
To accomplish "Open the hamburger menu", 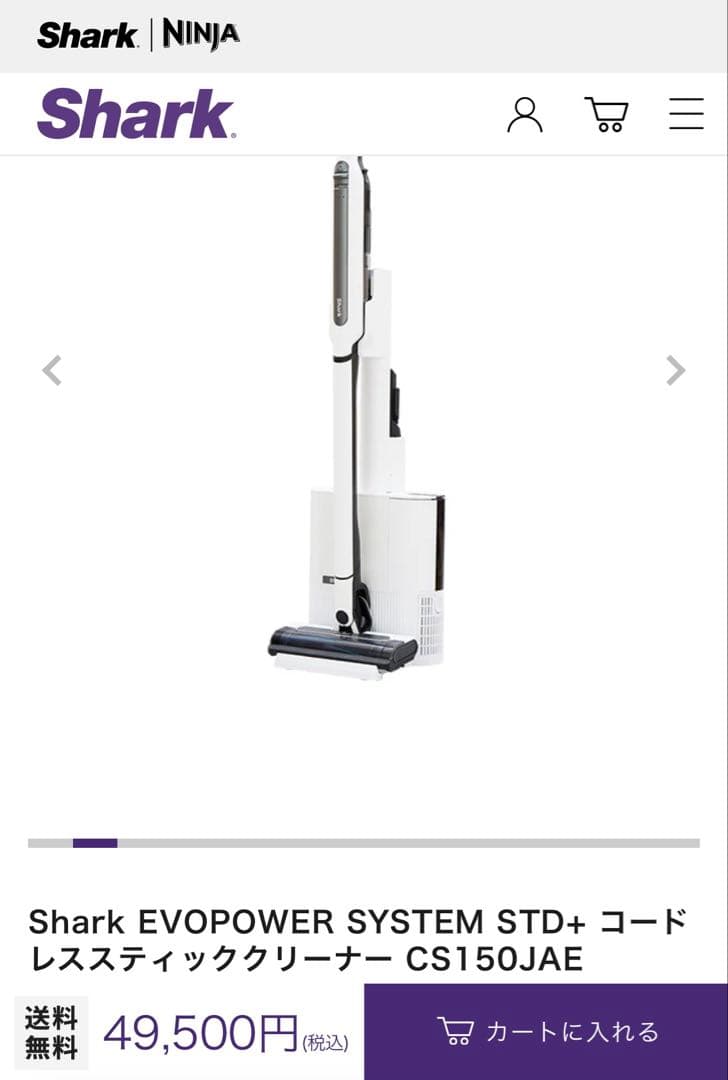I will pyautogui.click(x=686, y=115).
